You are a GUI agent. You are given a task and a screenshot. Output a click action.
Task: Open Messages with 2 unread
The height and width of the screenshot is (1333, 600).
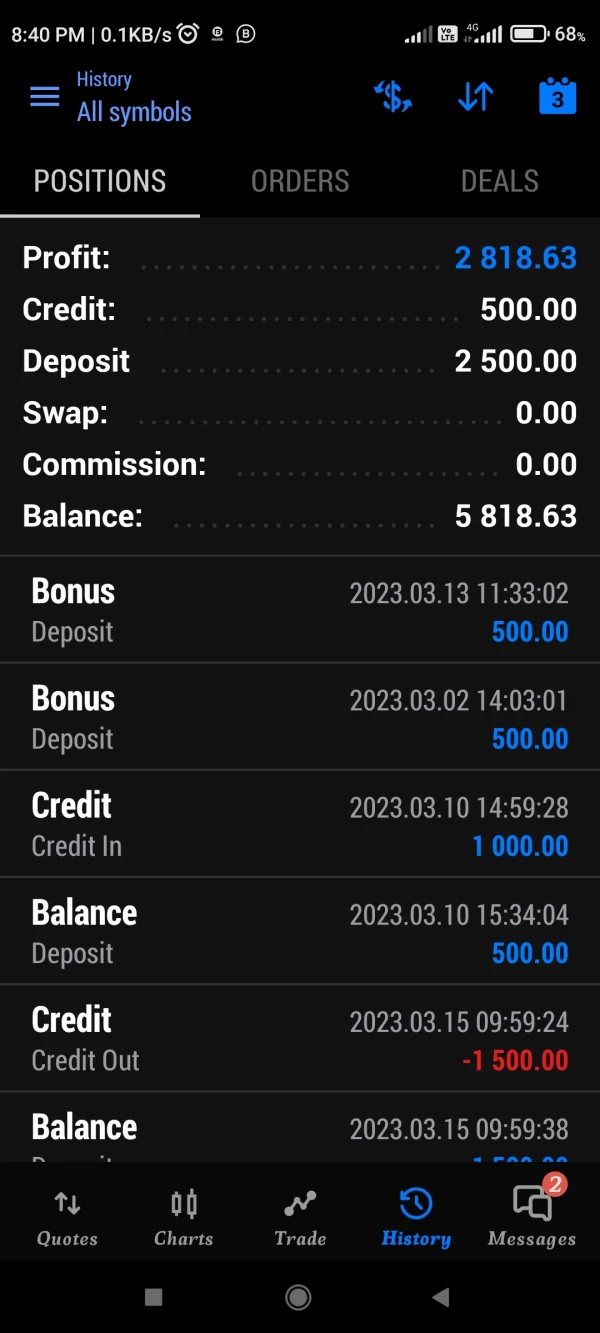(532, 1217)
